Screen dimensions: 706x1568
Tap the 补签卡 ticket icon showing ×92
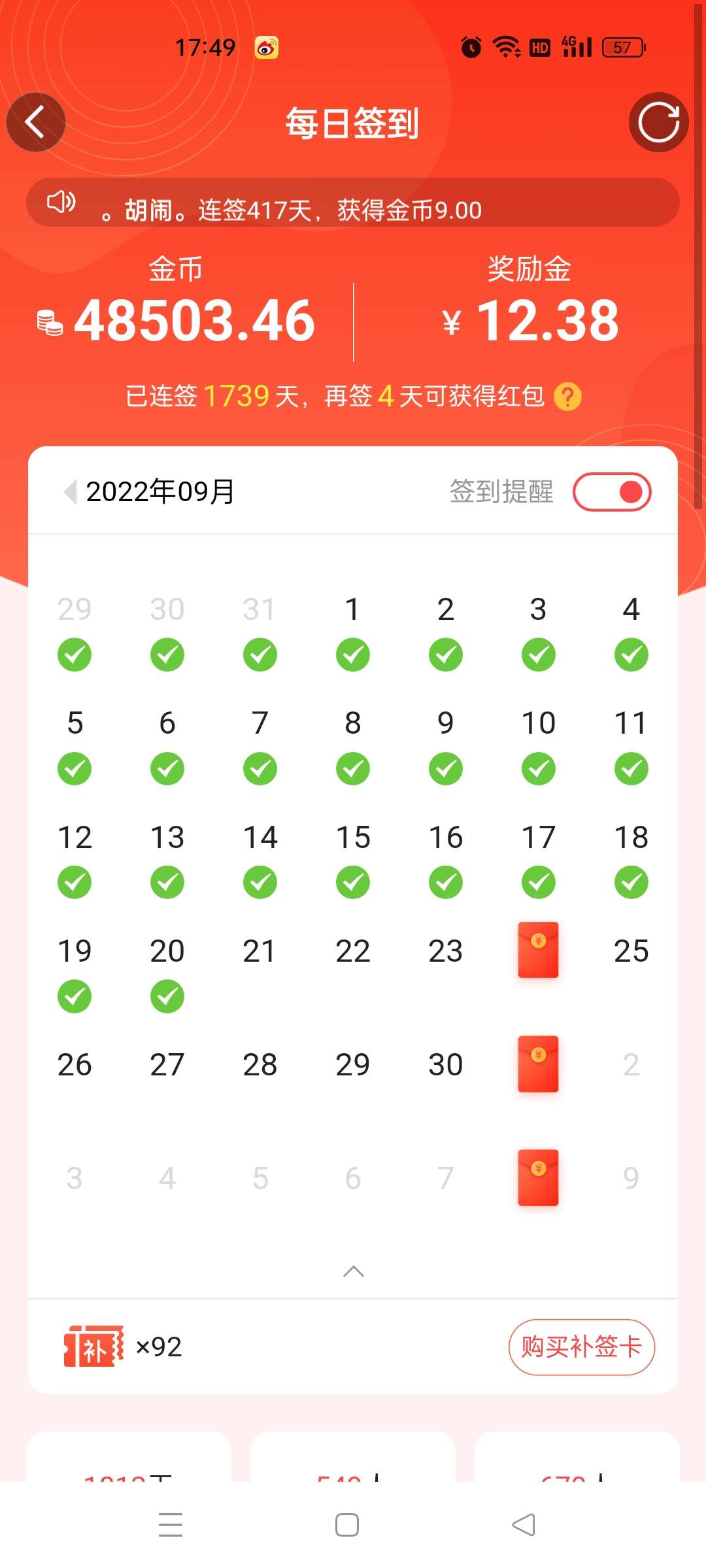[x=93, y=1347]
